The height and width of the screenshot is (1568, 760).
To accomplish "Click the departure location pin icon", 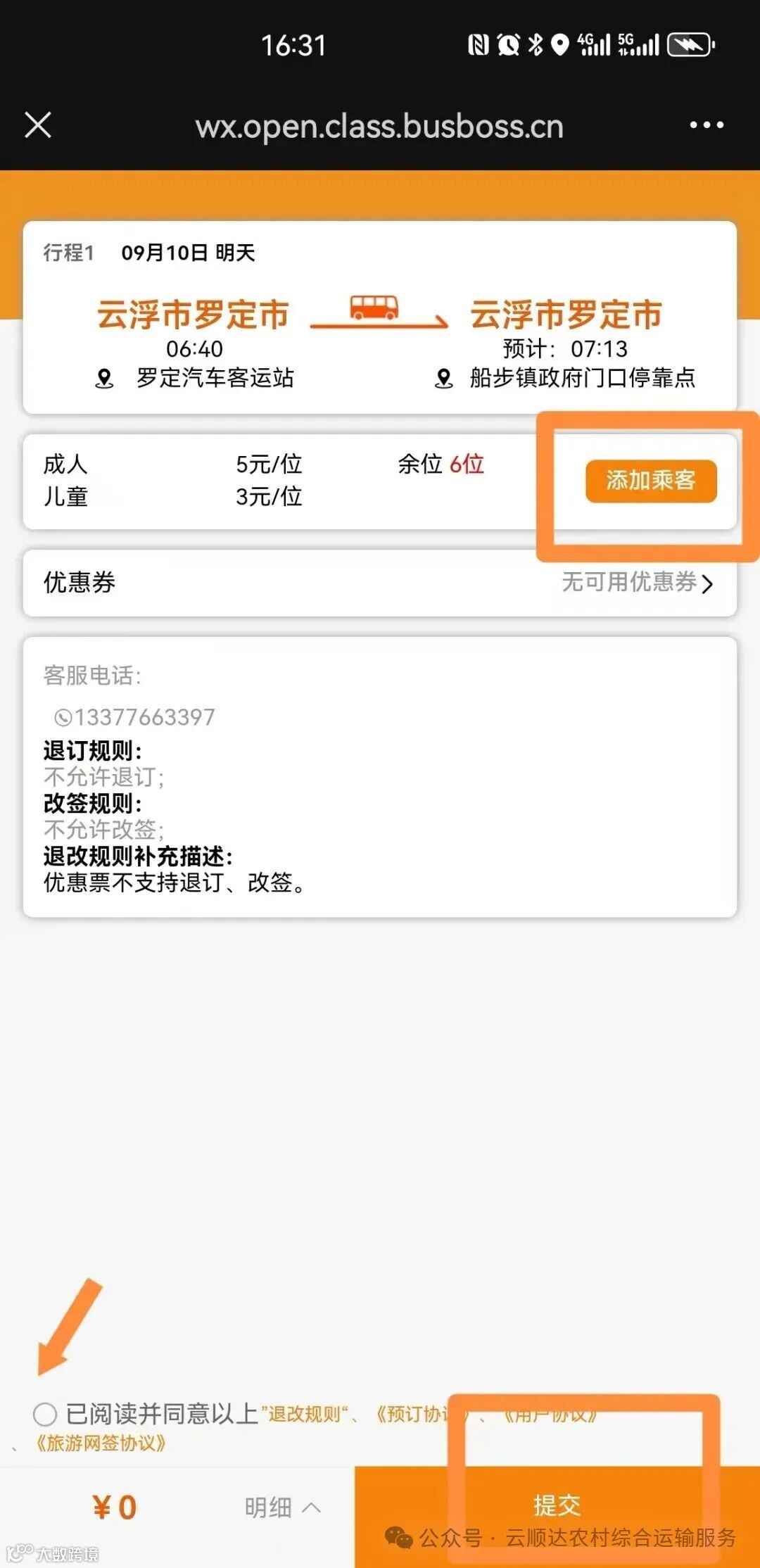I will [x=103, y=378].
